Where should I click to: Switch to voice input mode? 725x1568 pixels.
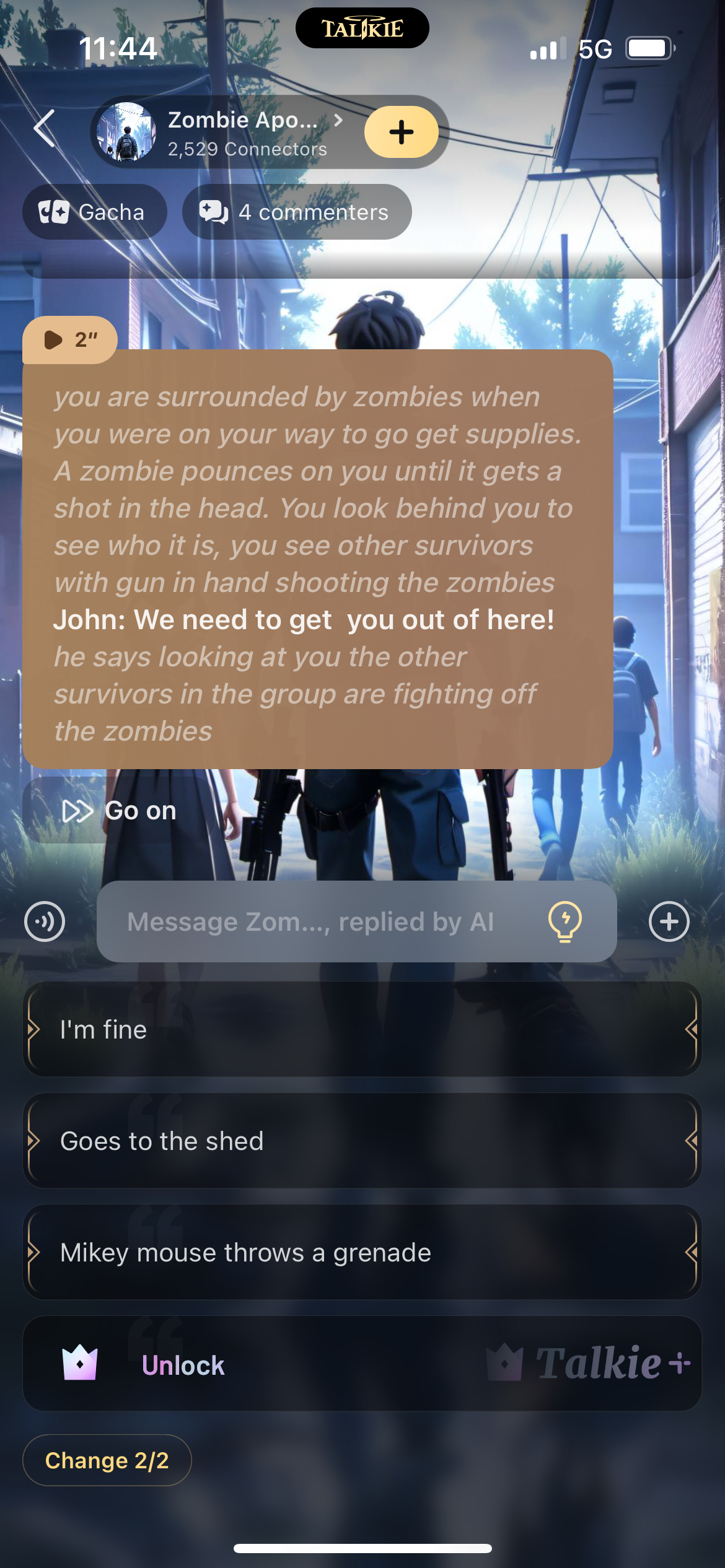tap(45, 921)
